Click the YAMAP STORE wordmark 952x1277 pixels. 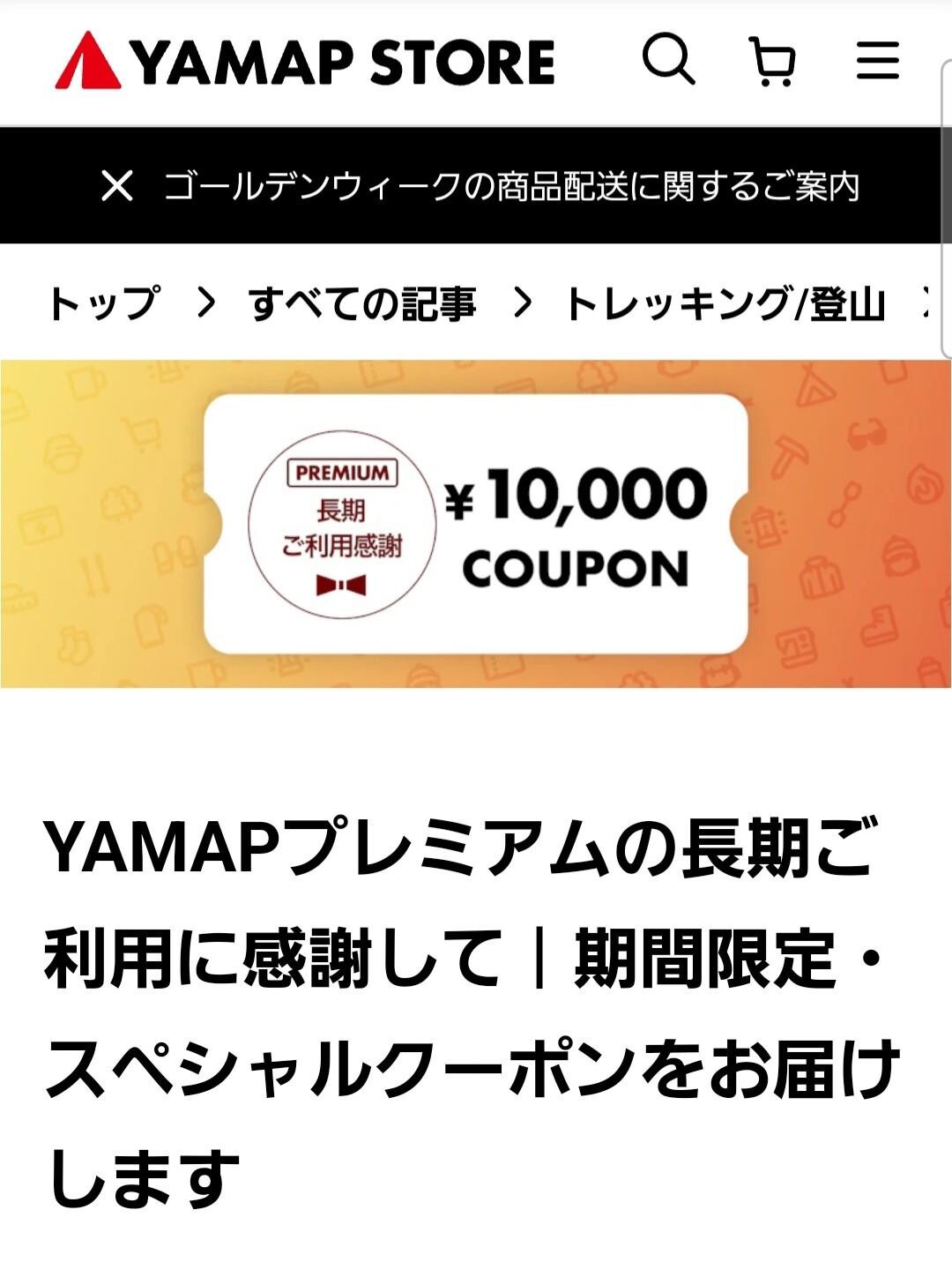344,63
